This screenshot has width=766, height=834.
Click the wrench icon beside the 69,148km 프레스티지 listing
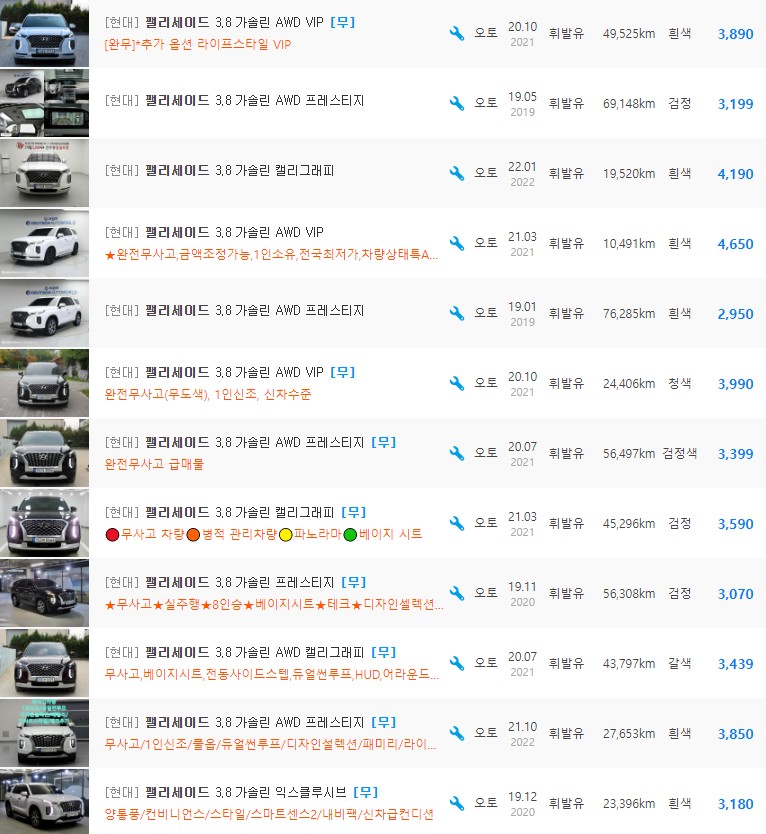(x=456, y=103)
